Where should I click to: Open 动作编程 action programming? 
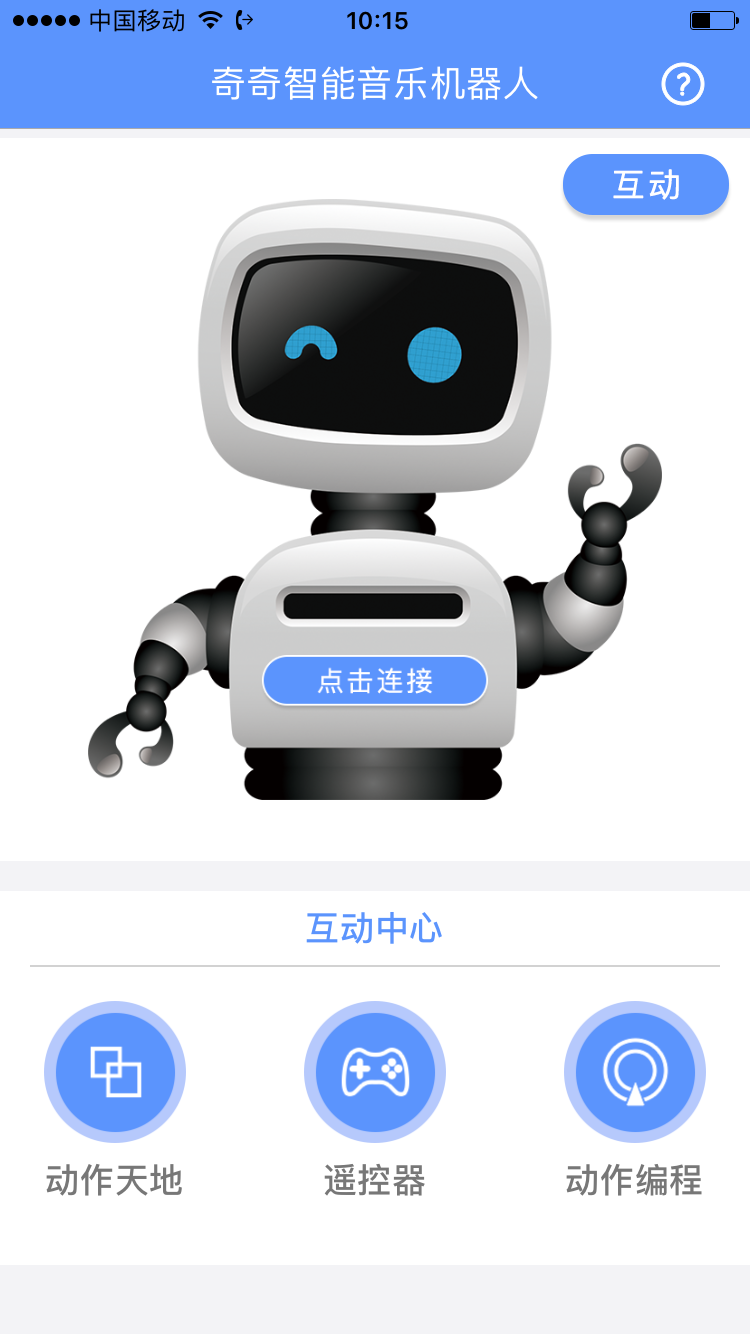coord(635,1072)
